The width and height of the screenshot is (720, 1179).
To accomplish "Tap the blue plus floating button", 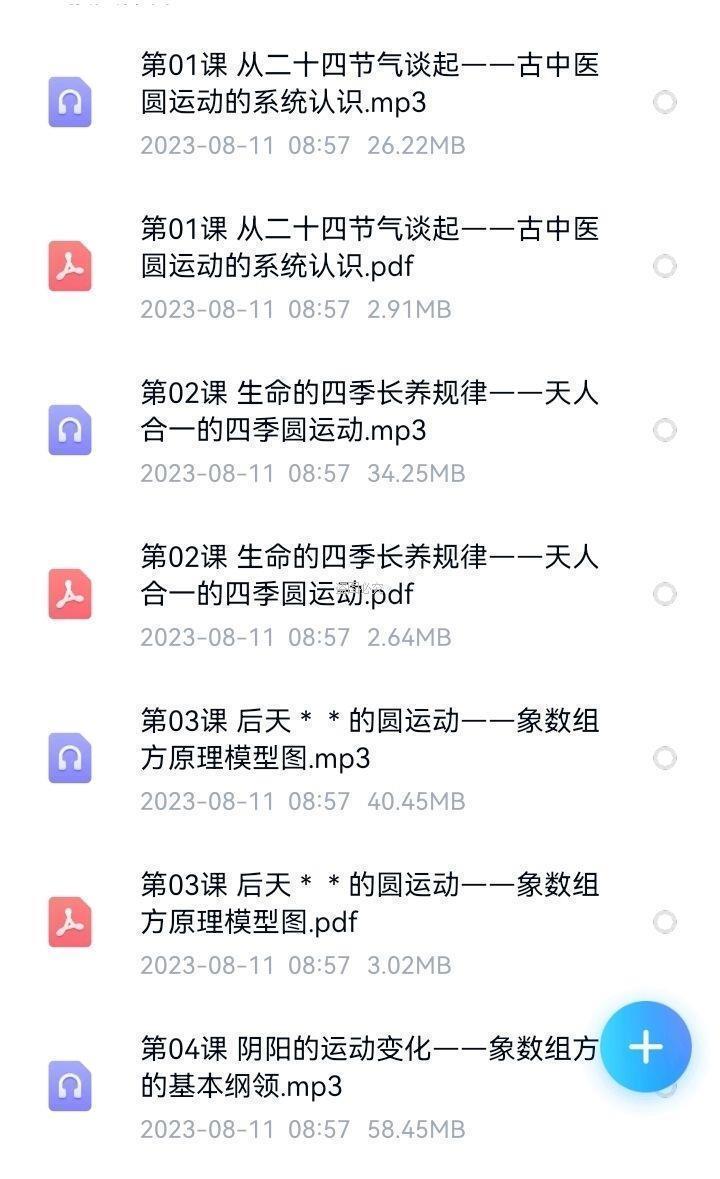I will (x=646, y=1047).
